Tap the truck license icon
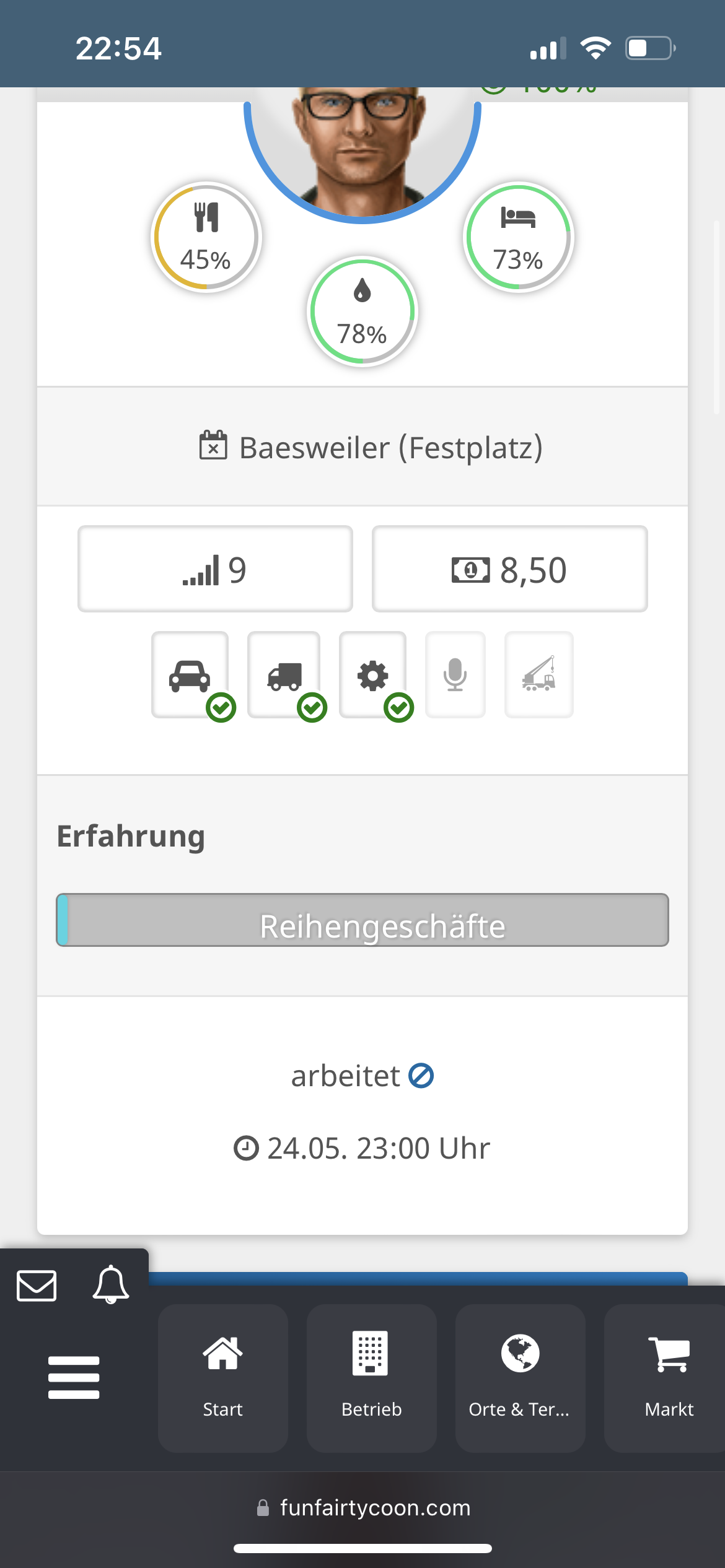Viewport: 725px width, 1568px height. point(284,674)
